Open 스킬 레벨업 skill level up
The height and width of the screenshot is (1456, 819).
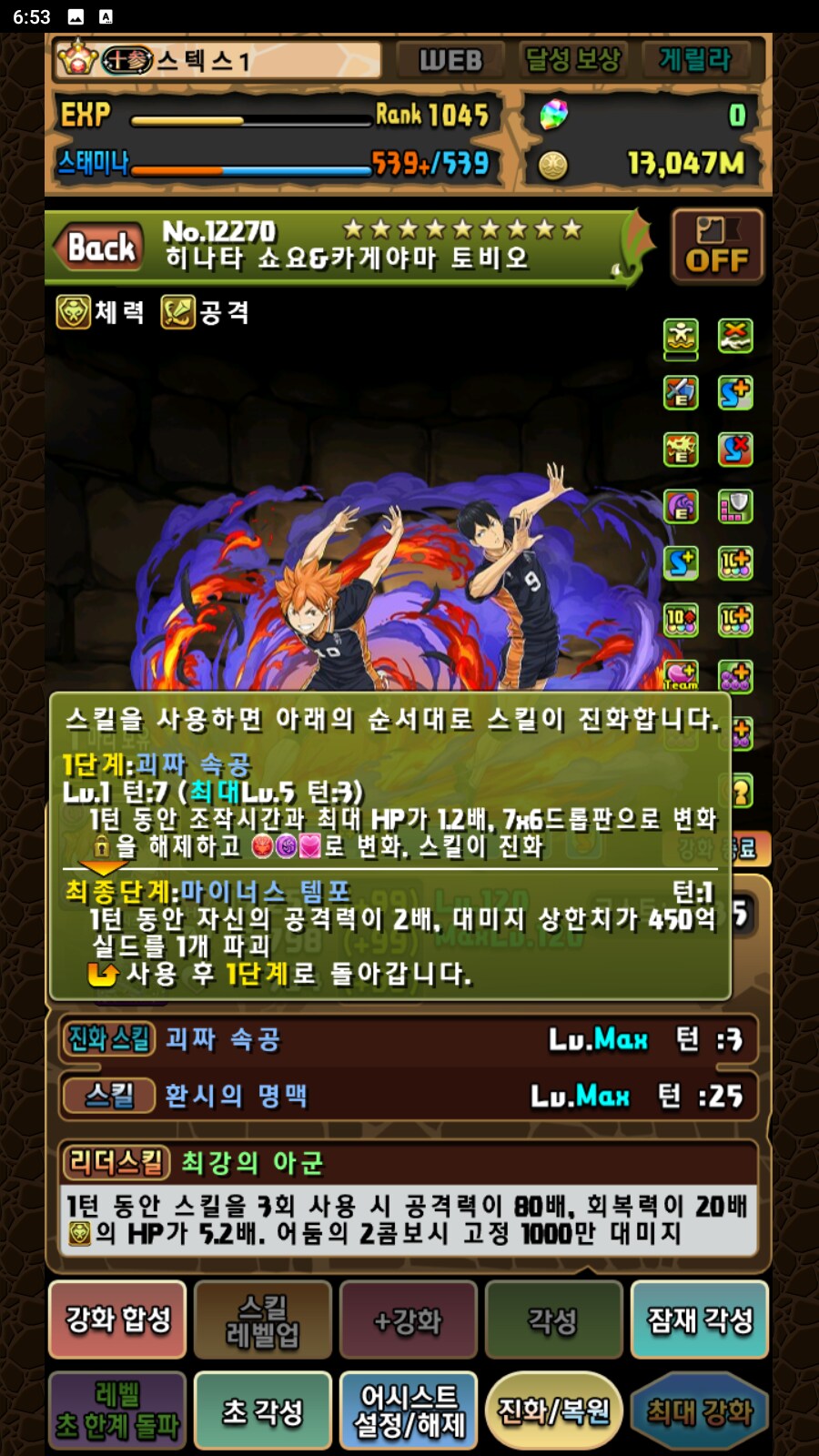click(262, 1319)
